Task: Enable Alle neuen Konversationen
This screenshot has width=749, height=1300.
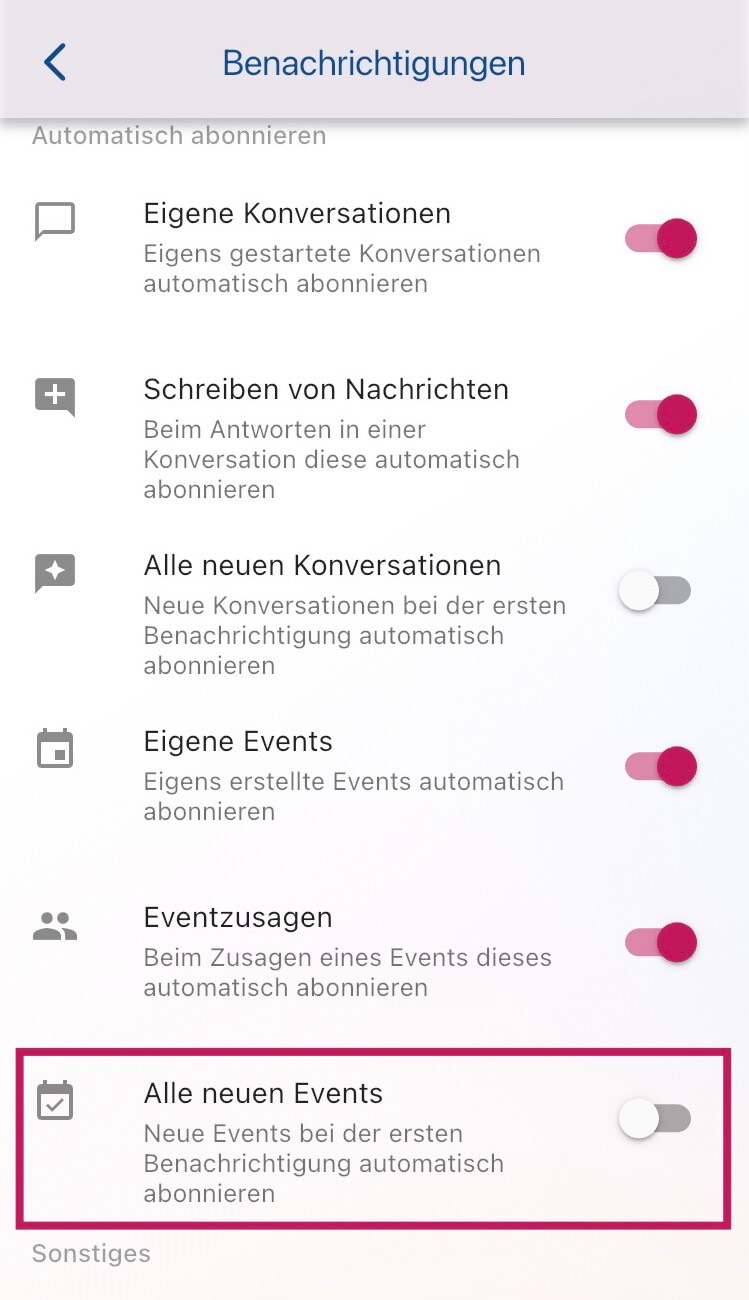Action: click(655, 591)
